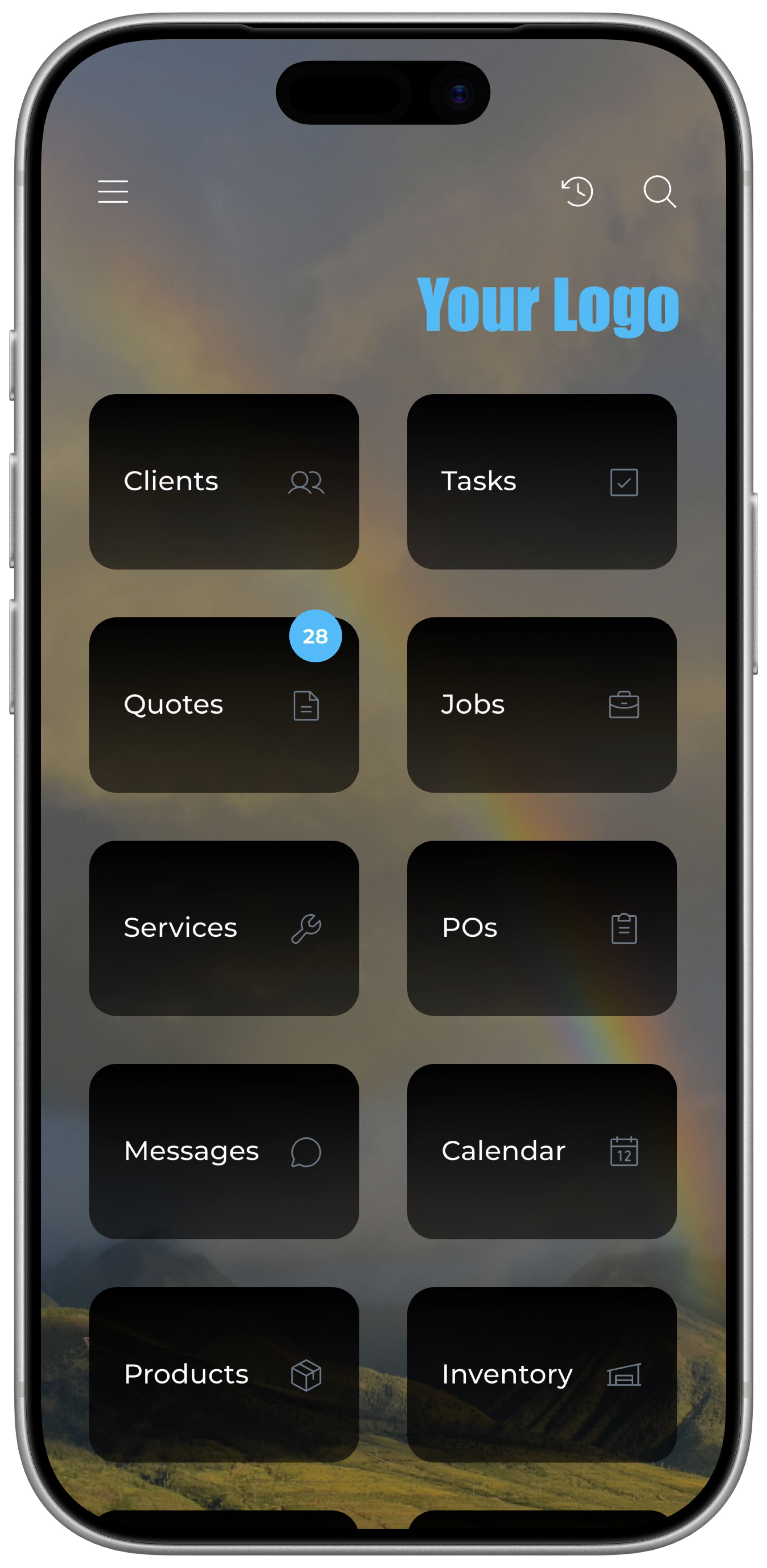Open Quotes with 28 pending
The image size is (767, 1568).
coord(224,705)
